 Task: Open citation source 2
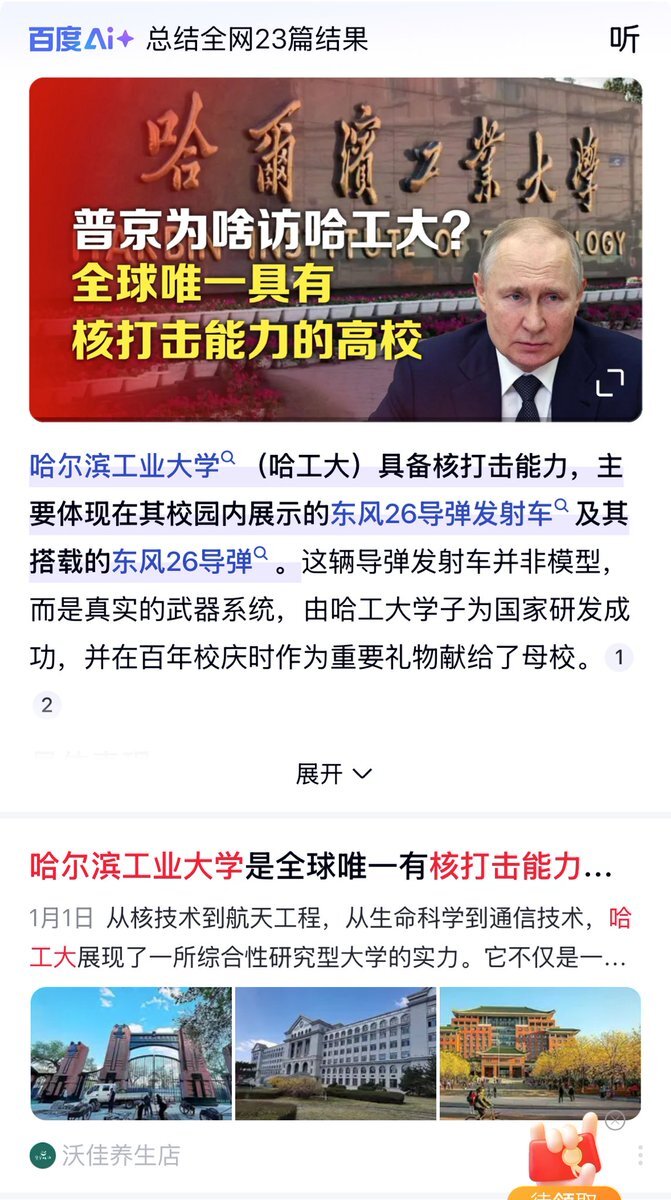46,705
